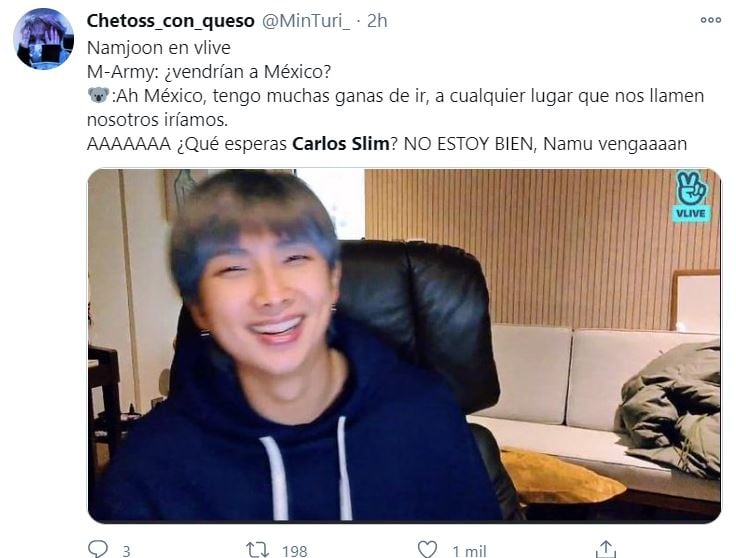Image resolution: width=736 pixels, height=558 pixels.
Task: Open the attached vlive screenshot image
Action: tap(403, 345)
